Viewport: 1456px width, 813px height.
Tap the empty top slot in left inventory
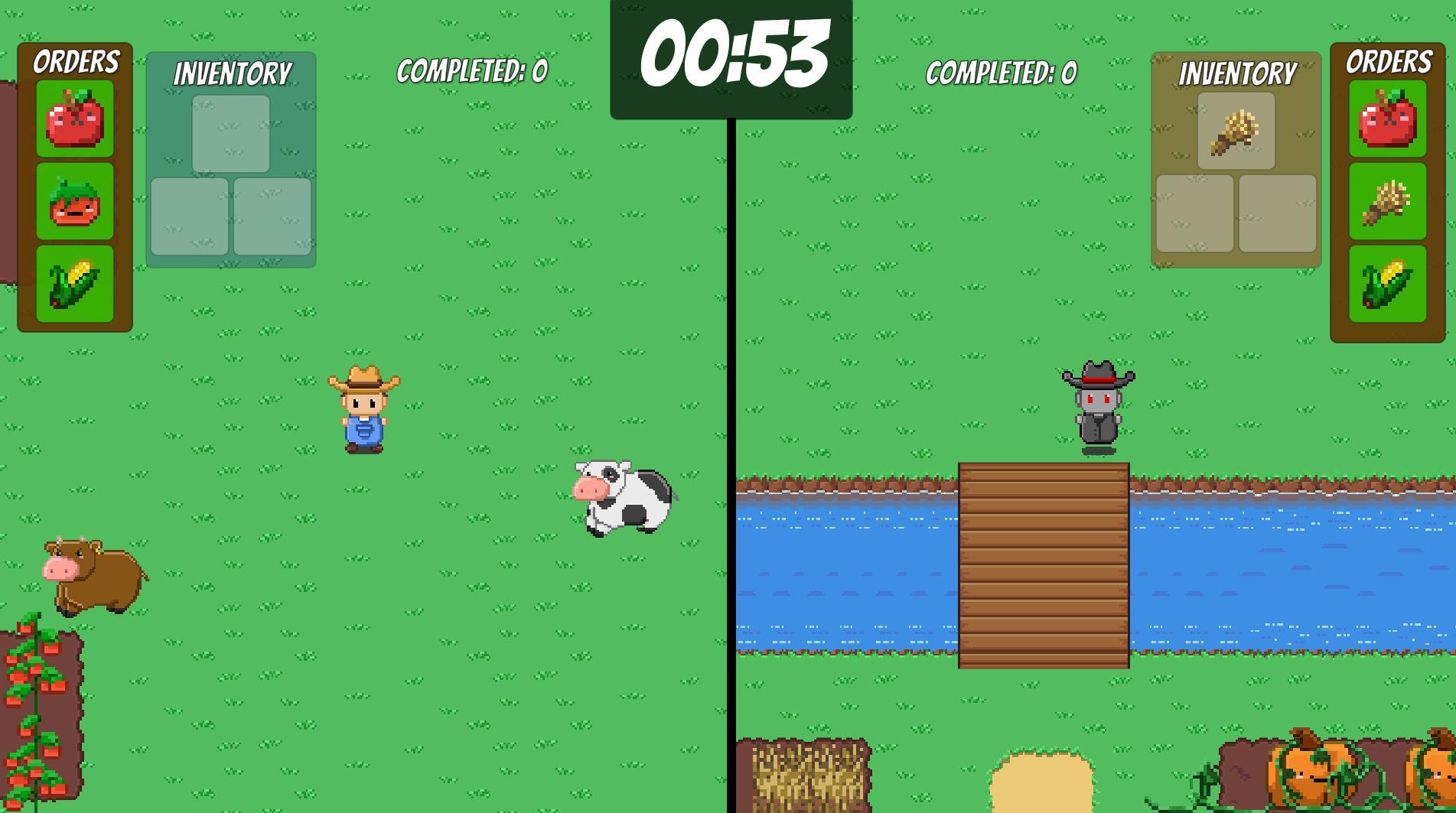pos(230,134)
